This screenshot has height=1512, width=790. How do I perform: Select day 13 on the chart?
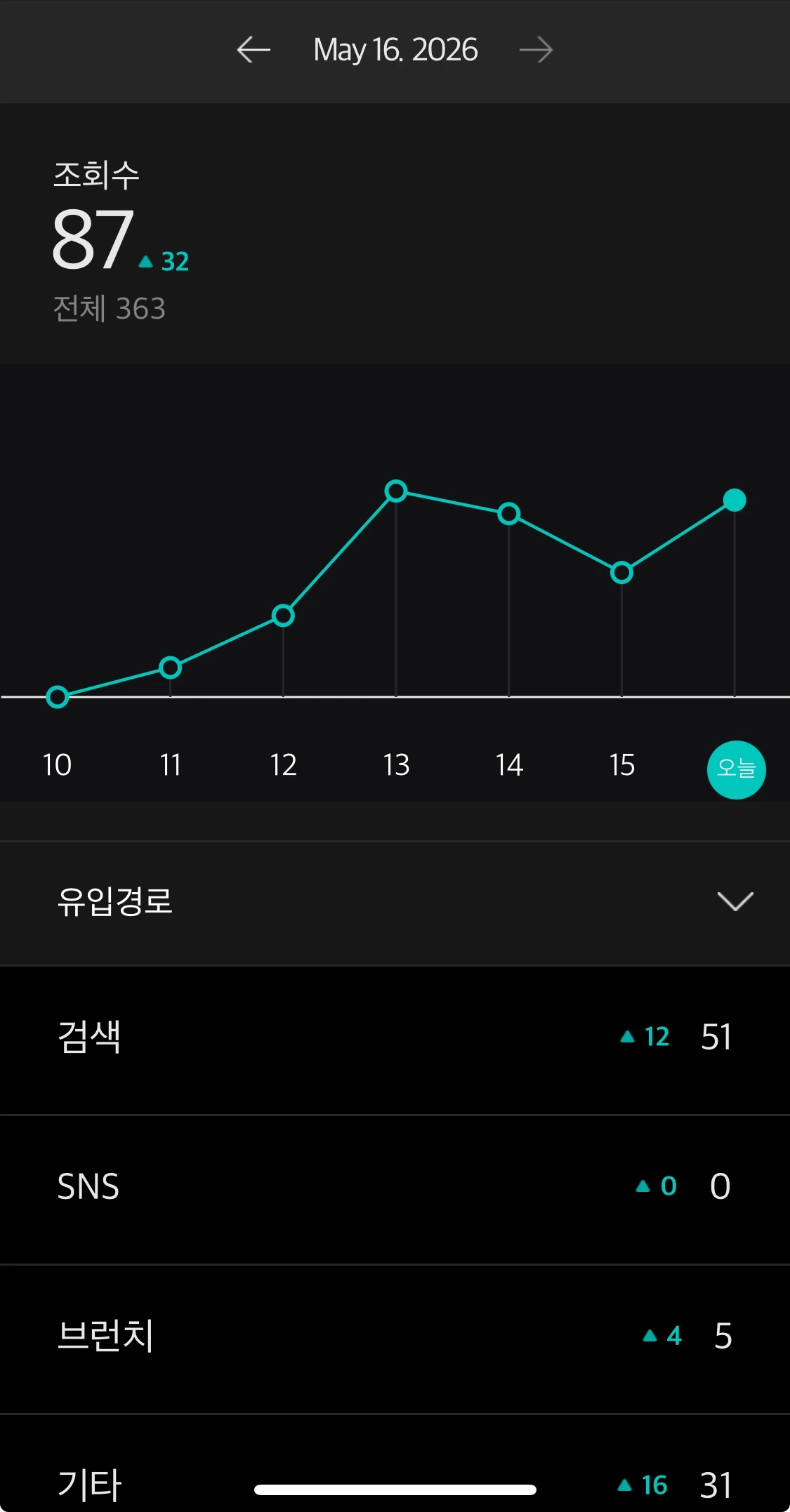point(396,764)
